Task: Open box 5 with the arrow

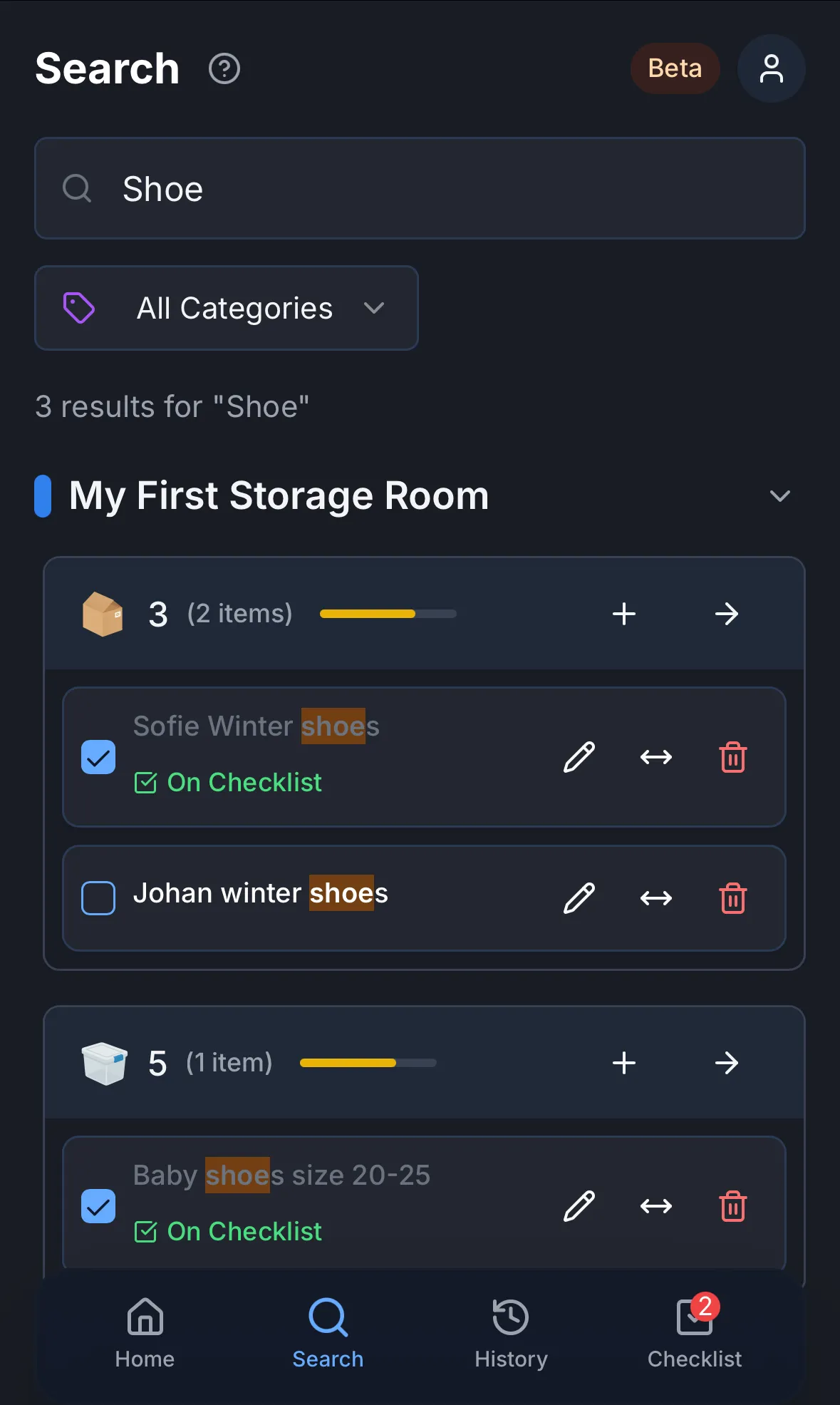Action: (726, 1063)
